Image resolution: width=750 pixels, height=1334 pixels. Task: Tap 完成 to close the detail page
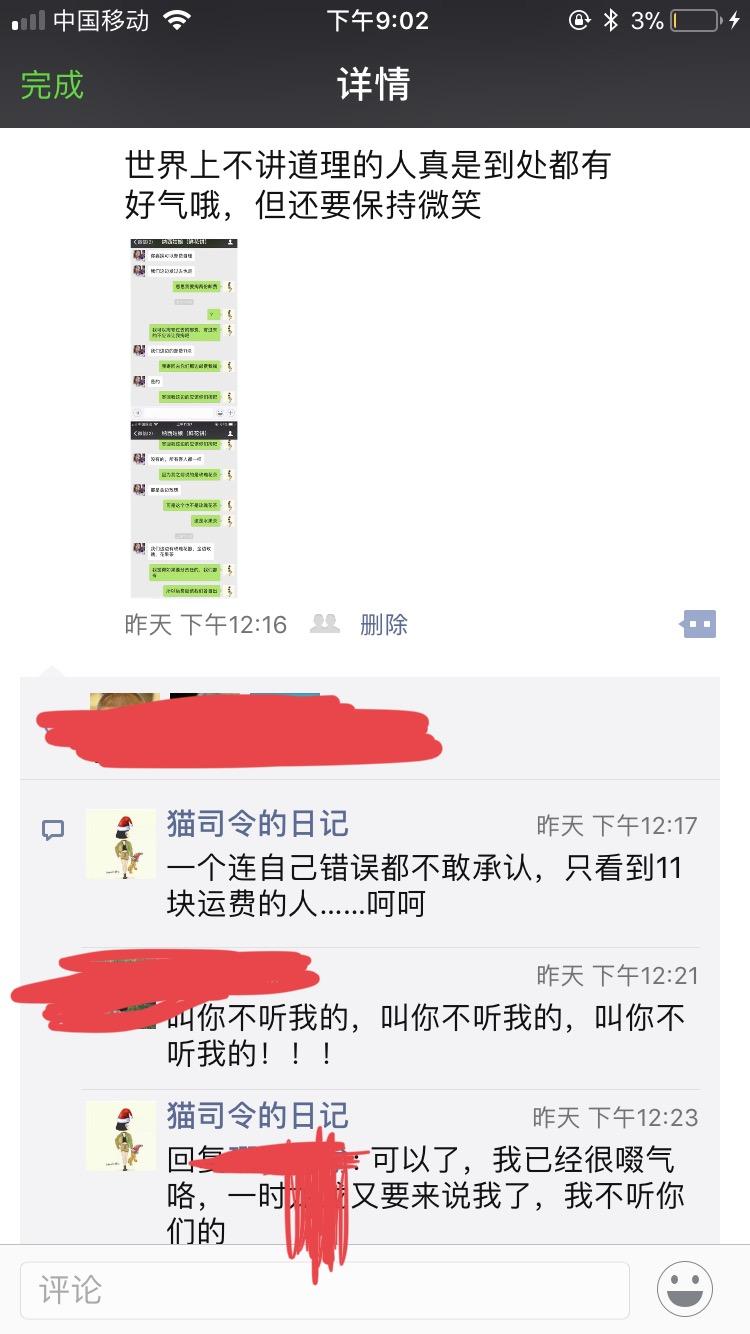click(52, 85)
